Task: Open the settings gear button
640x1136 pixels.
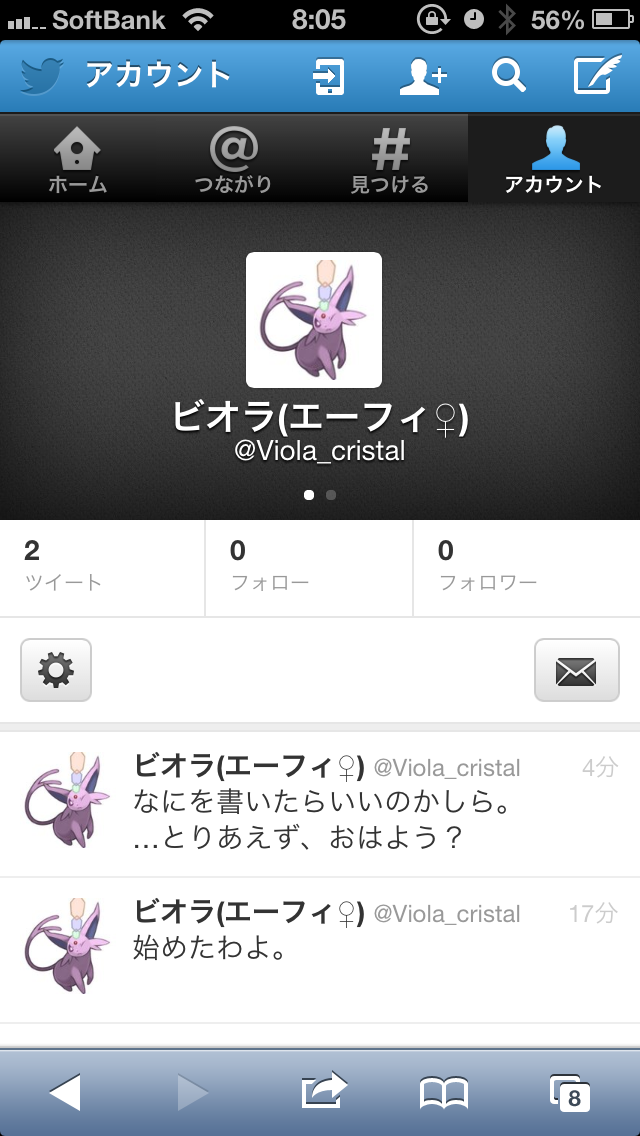Action: click(x=56, y=670)
